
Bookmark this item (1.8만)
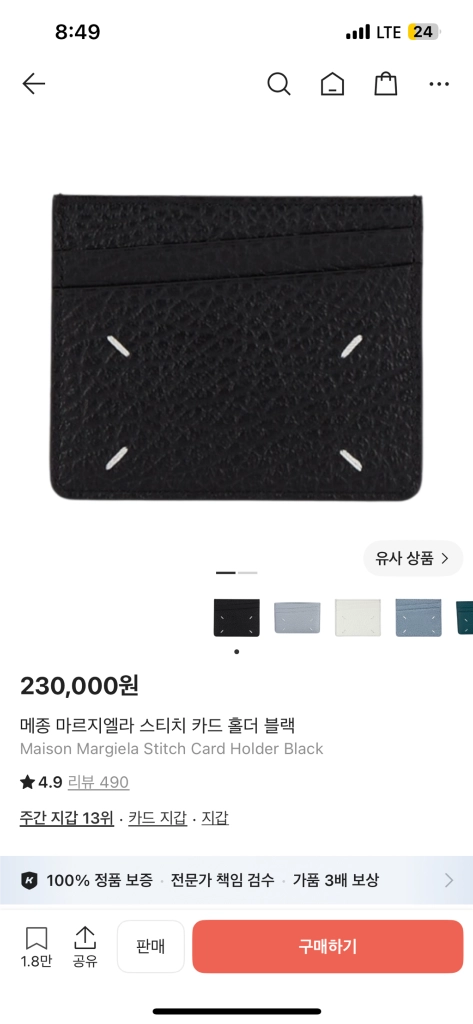click(x=36, y=947)
